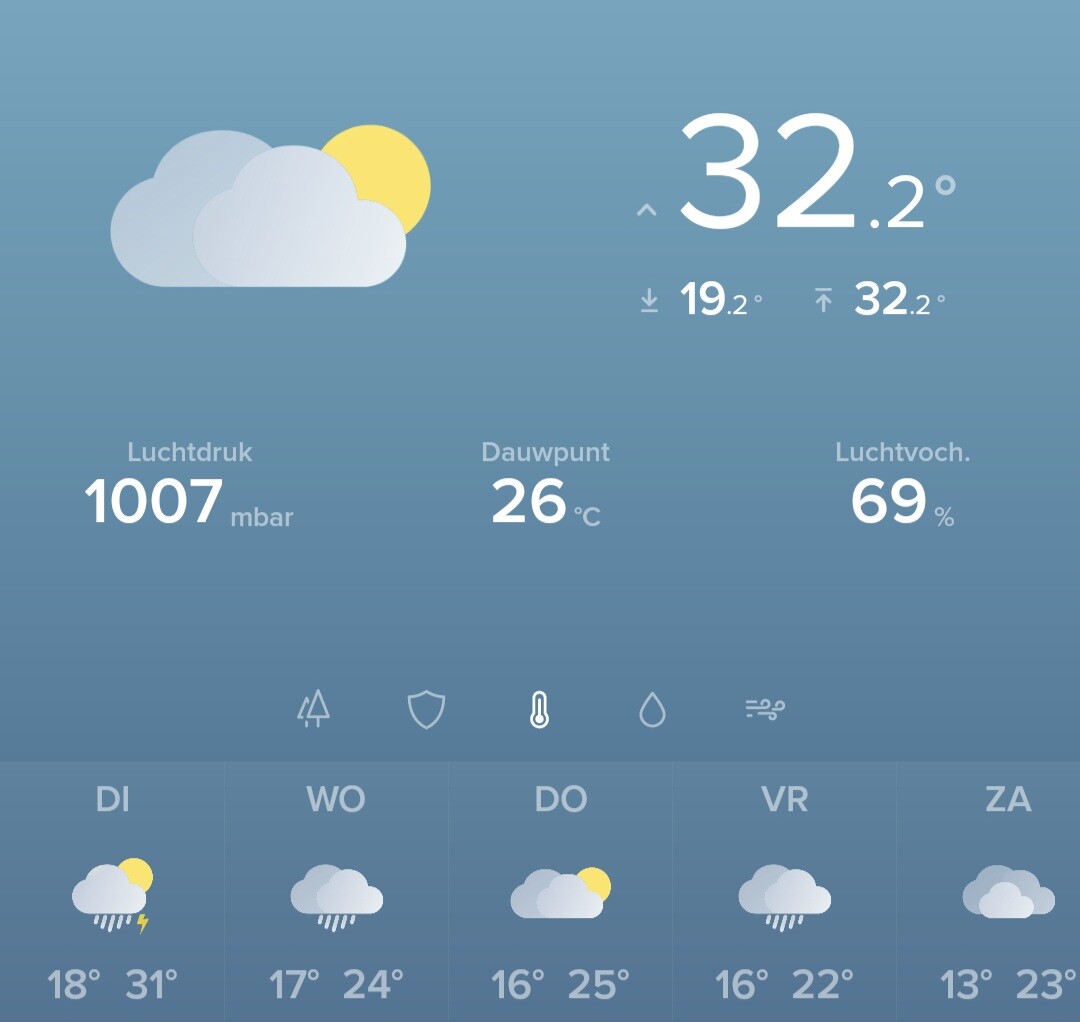Open the shield icon tab

(x=426, y=710)
